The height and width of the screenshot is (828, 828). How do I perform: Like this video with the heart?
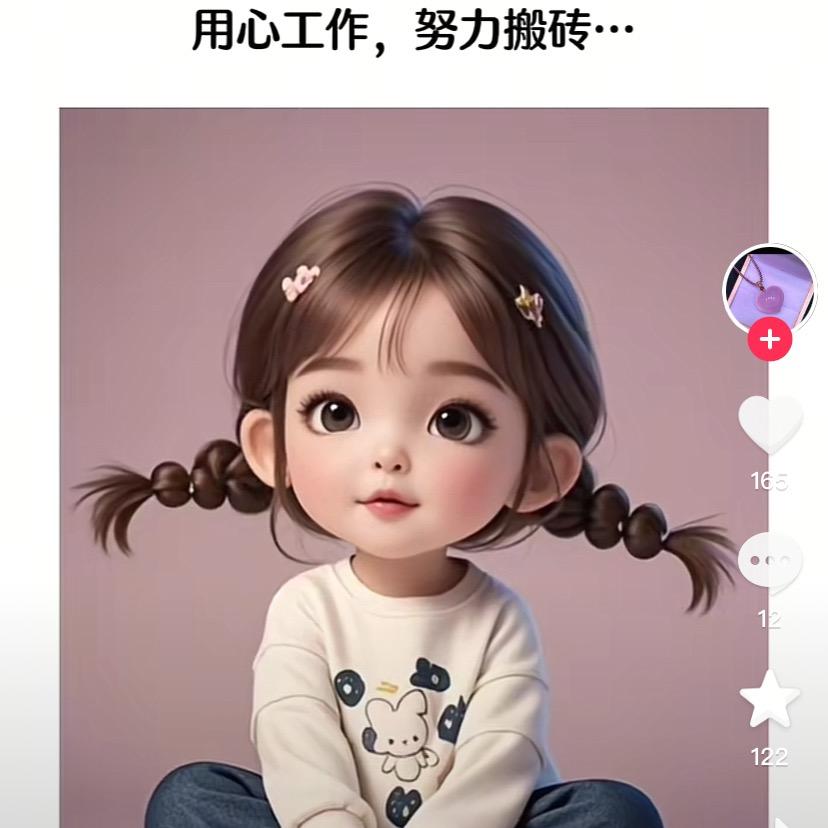tap(770, 424)
